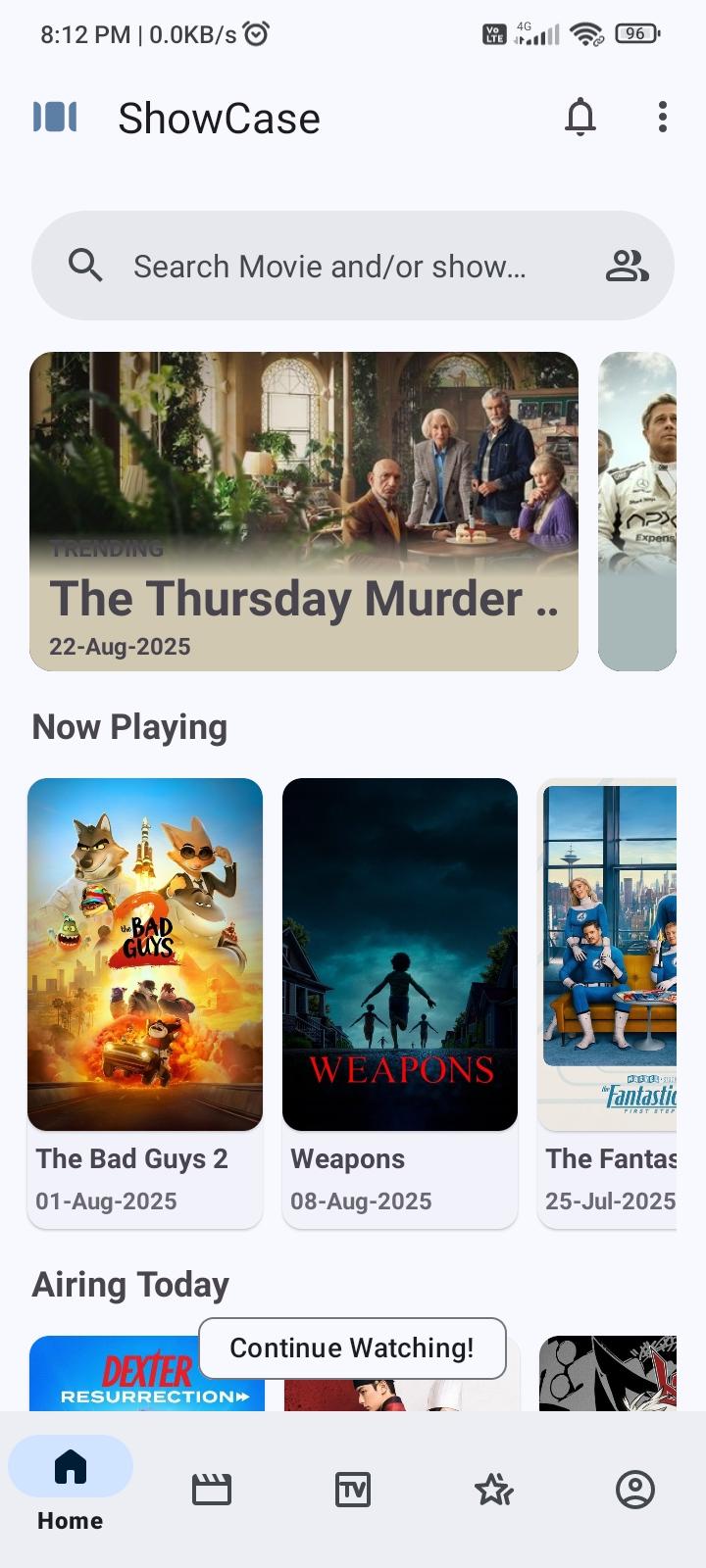This screenshot has height=1568, width=706.
Task: Switch to the TV shows tab
Action: (353, 1490)
